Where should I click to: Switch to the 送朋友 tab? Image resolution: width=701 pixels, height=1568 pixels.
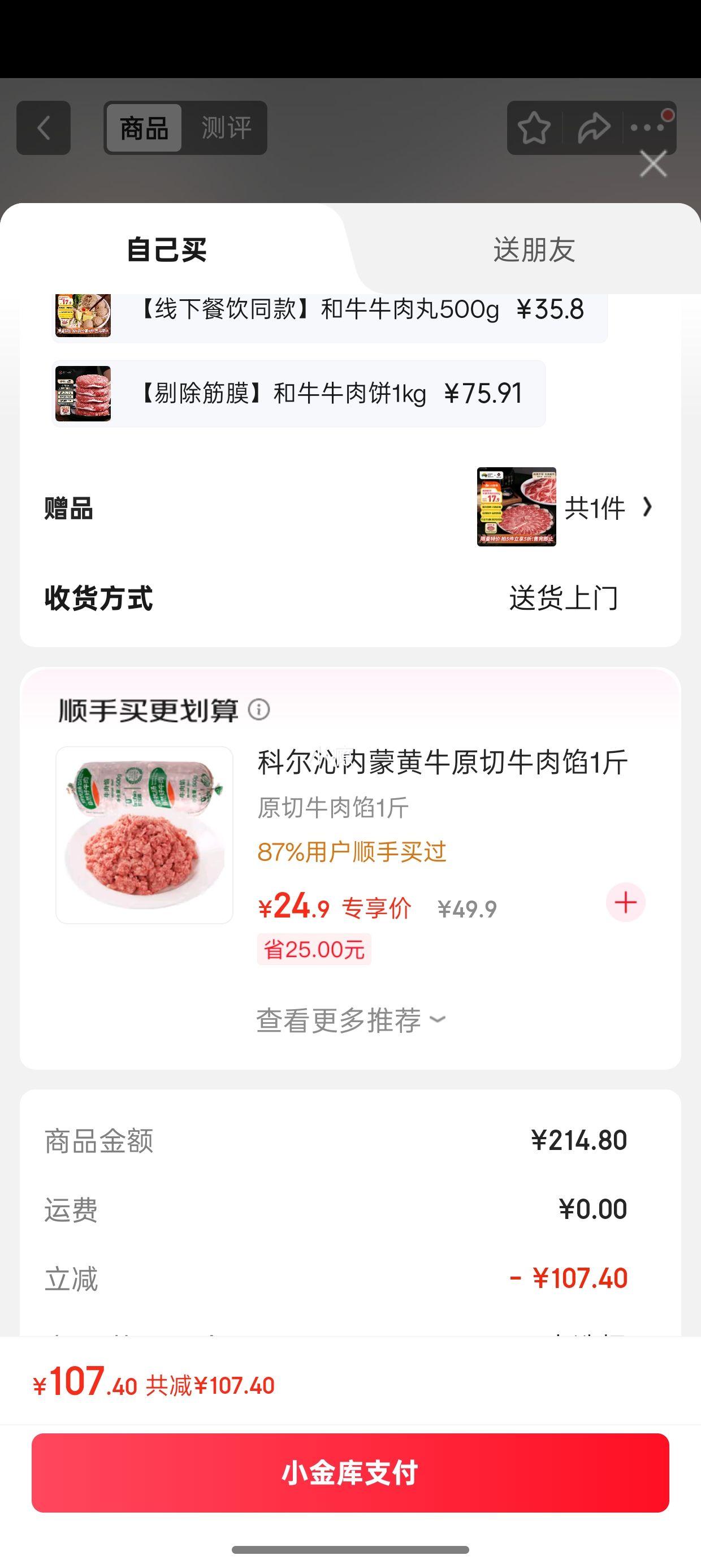click(534, 249)
